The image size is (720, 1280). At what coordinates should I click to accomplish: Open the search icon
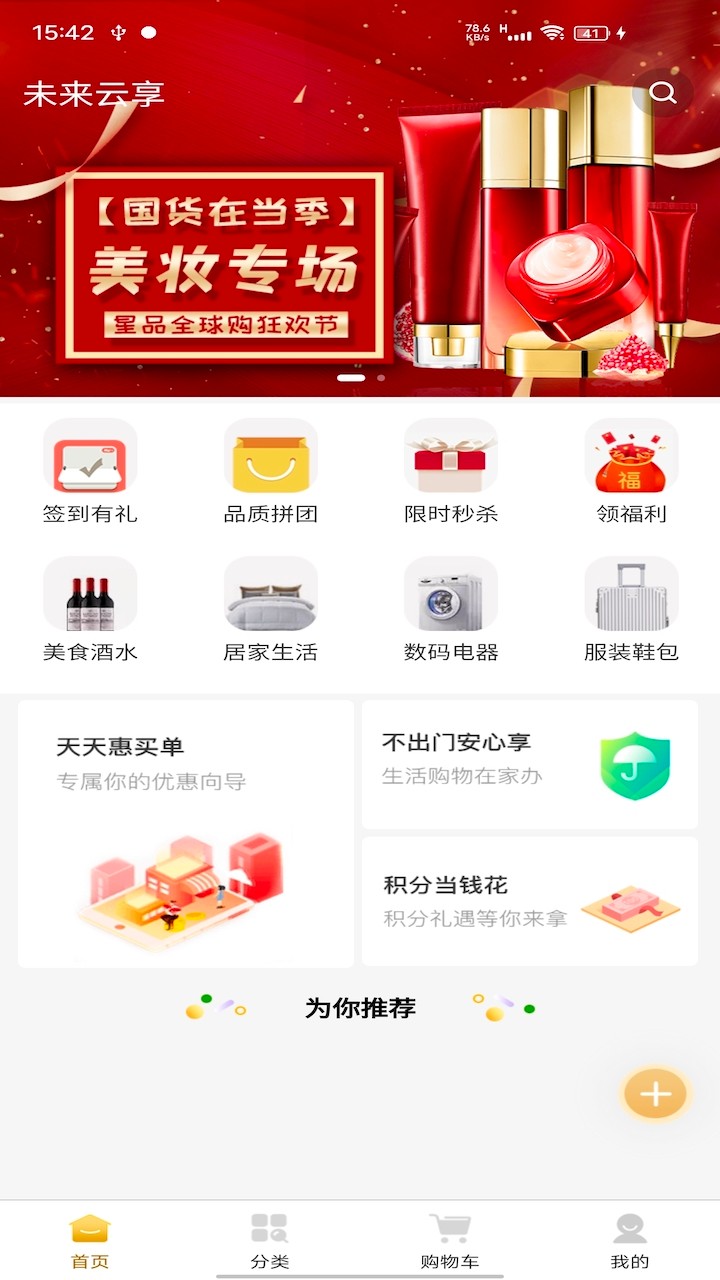pyautogui.click(x=663, y=93)
